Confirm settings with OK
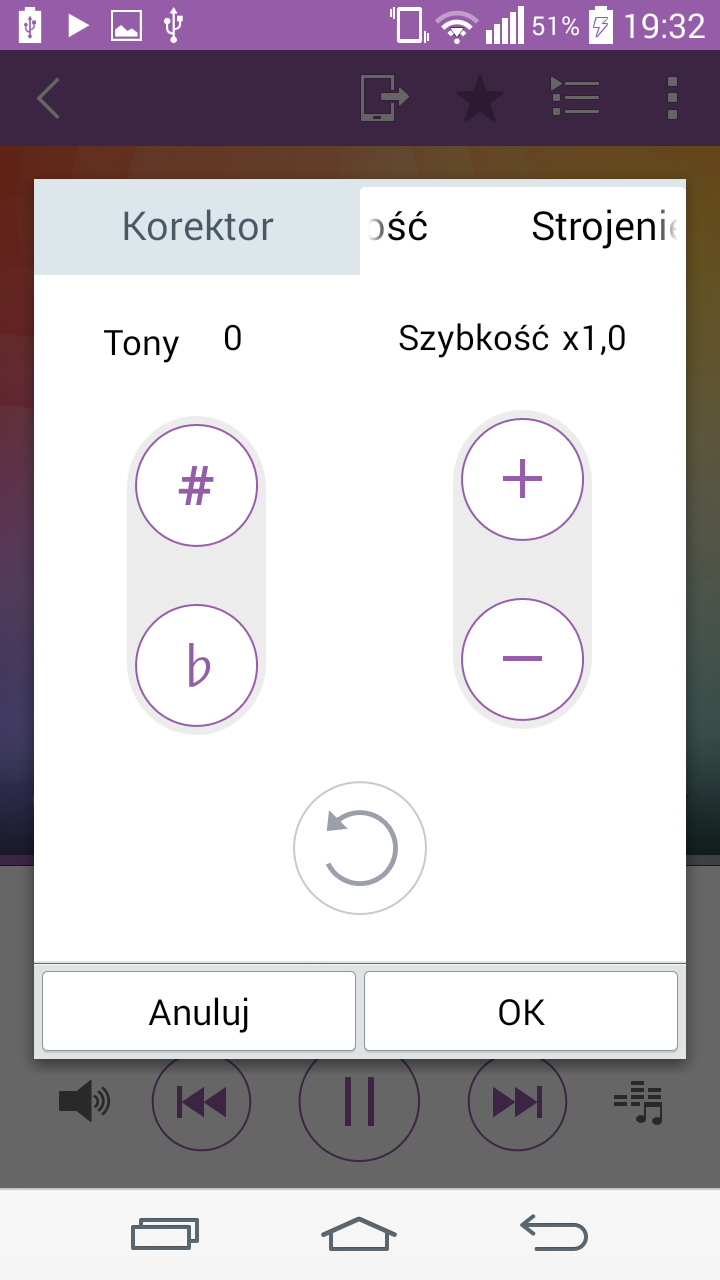The height and width of the screenshot is (1280, 720). tap(521, 1012)
